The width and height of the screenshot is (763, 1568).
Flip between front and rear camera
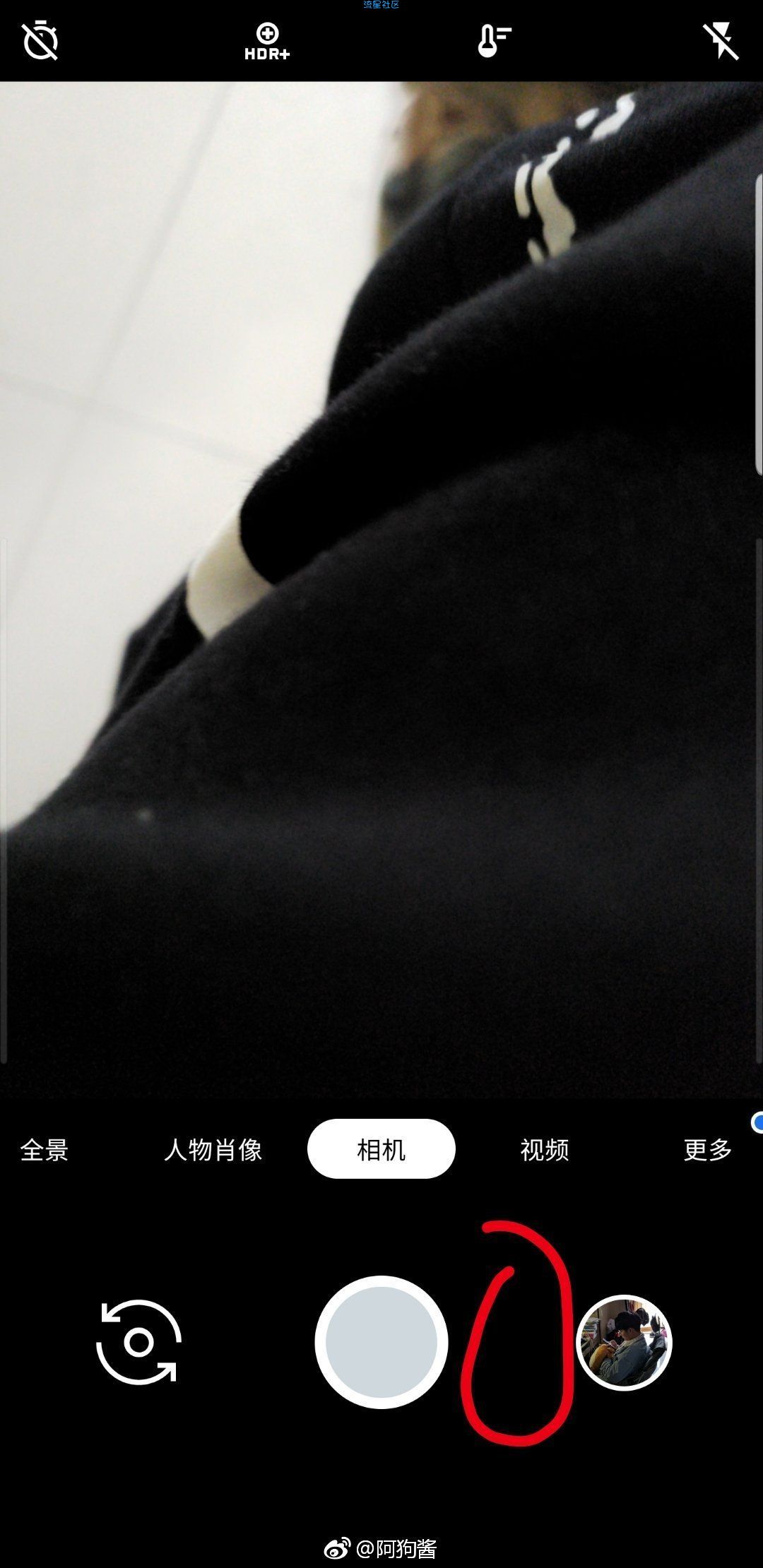[x=139, y=1342]
